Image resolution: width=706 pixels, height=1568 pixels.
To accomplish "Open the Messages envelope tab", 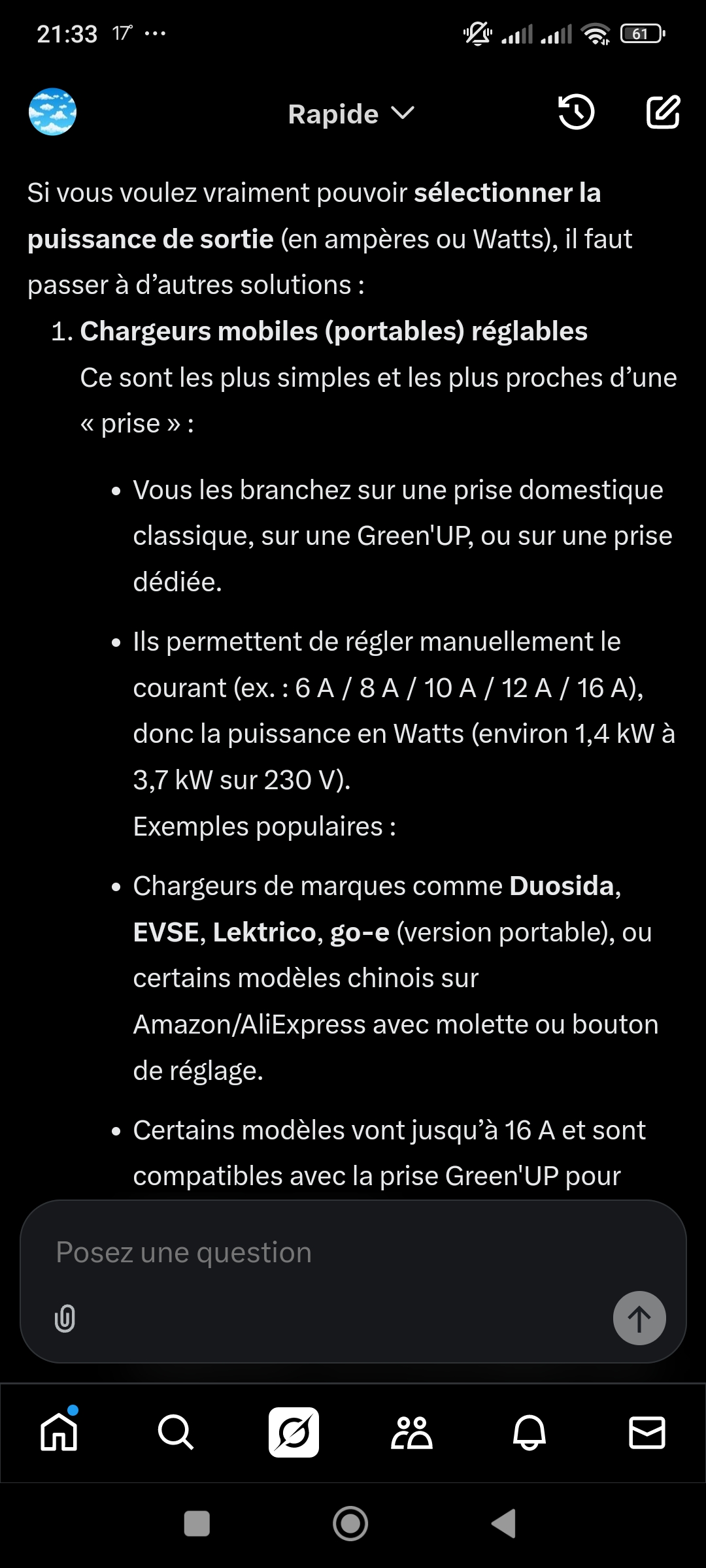I will coord(647,1432).
